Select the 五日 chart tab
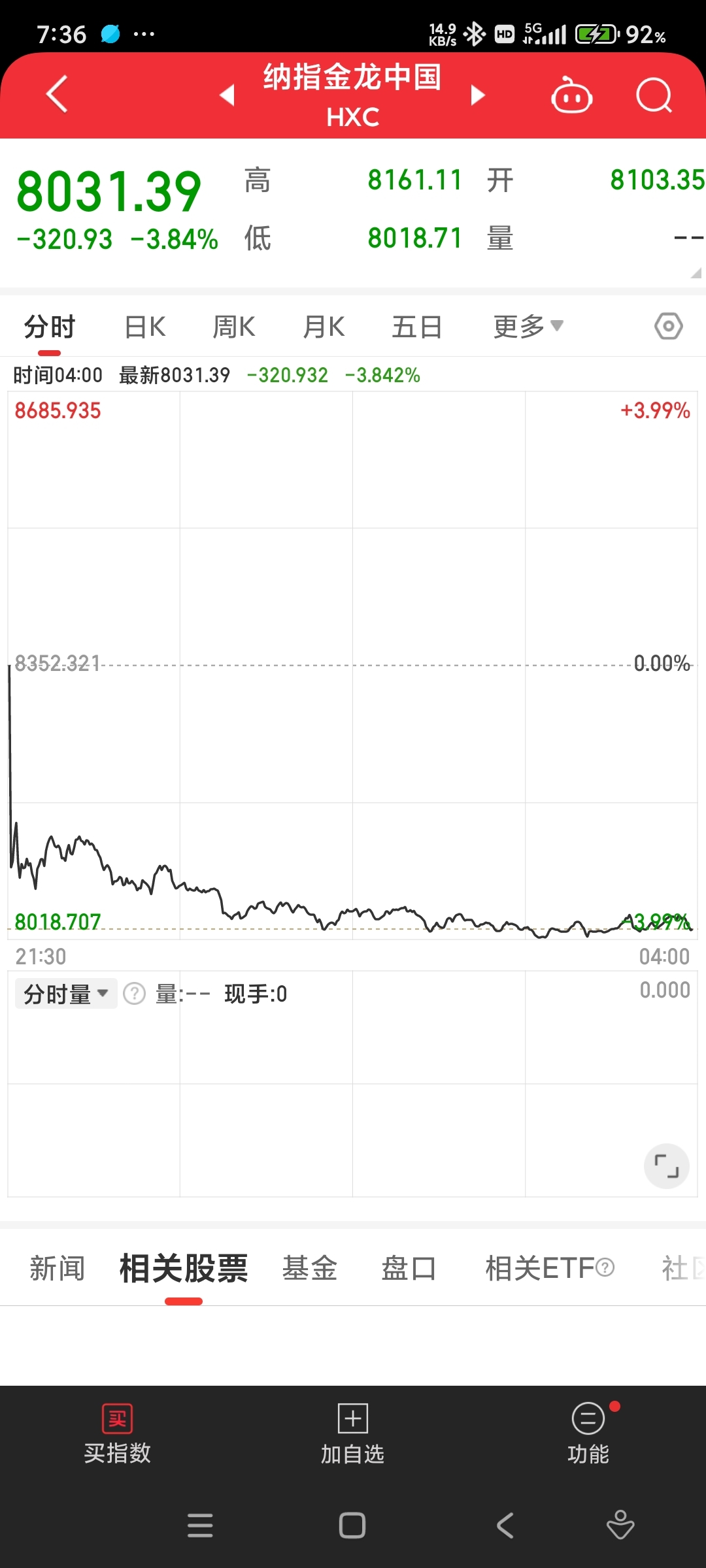This screenshot has width=706, height=1568. pos(417,327)
